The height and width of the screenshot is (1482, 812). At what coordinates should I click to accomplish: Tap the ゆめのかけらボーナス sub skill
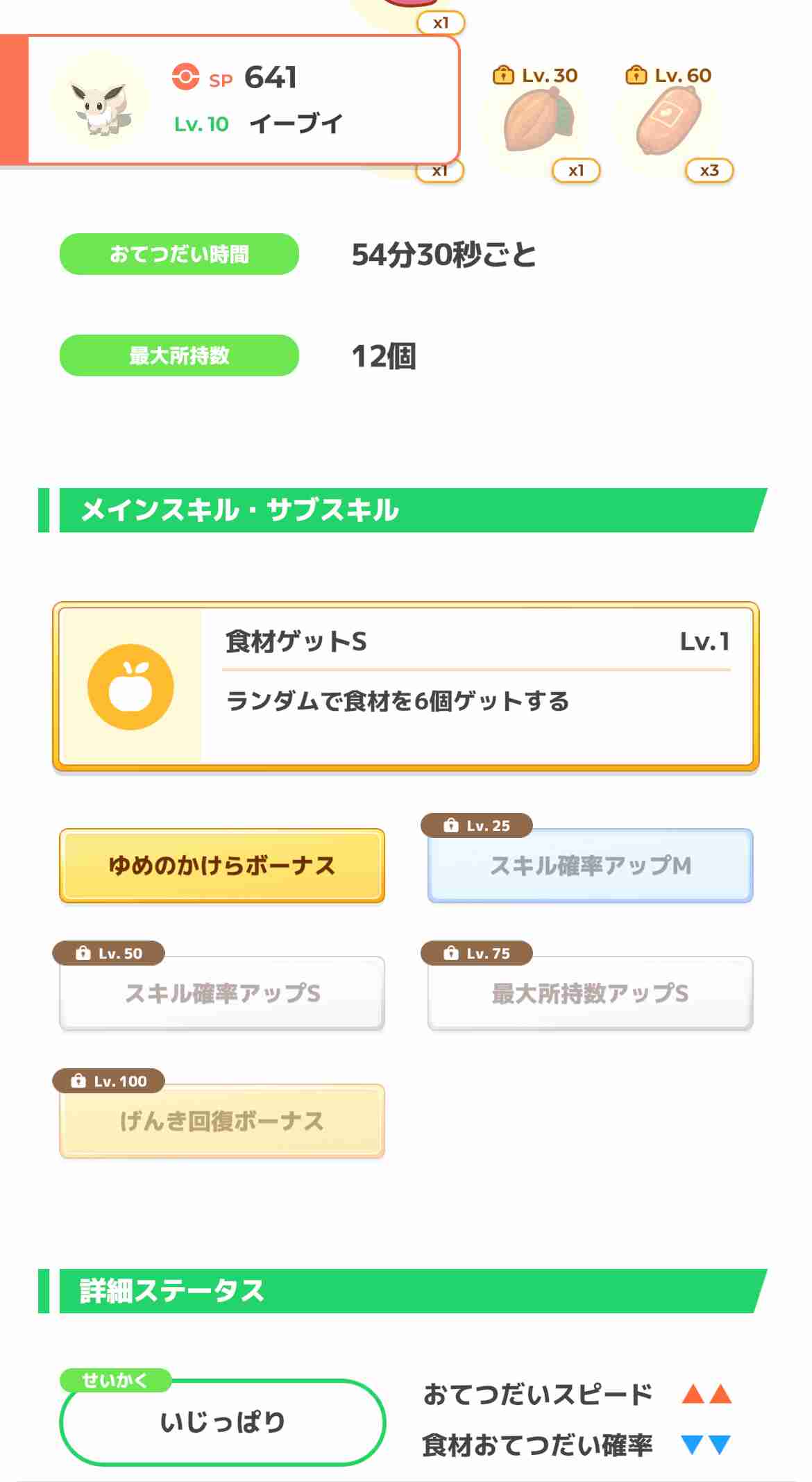pos(222,866)
